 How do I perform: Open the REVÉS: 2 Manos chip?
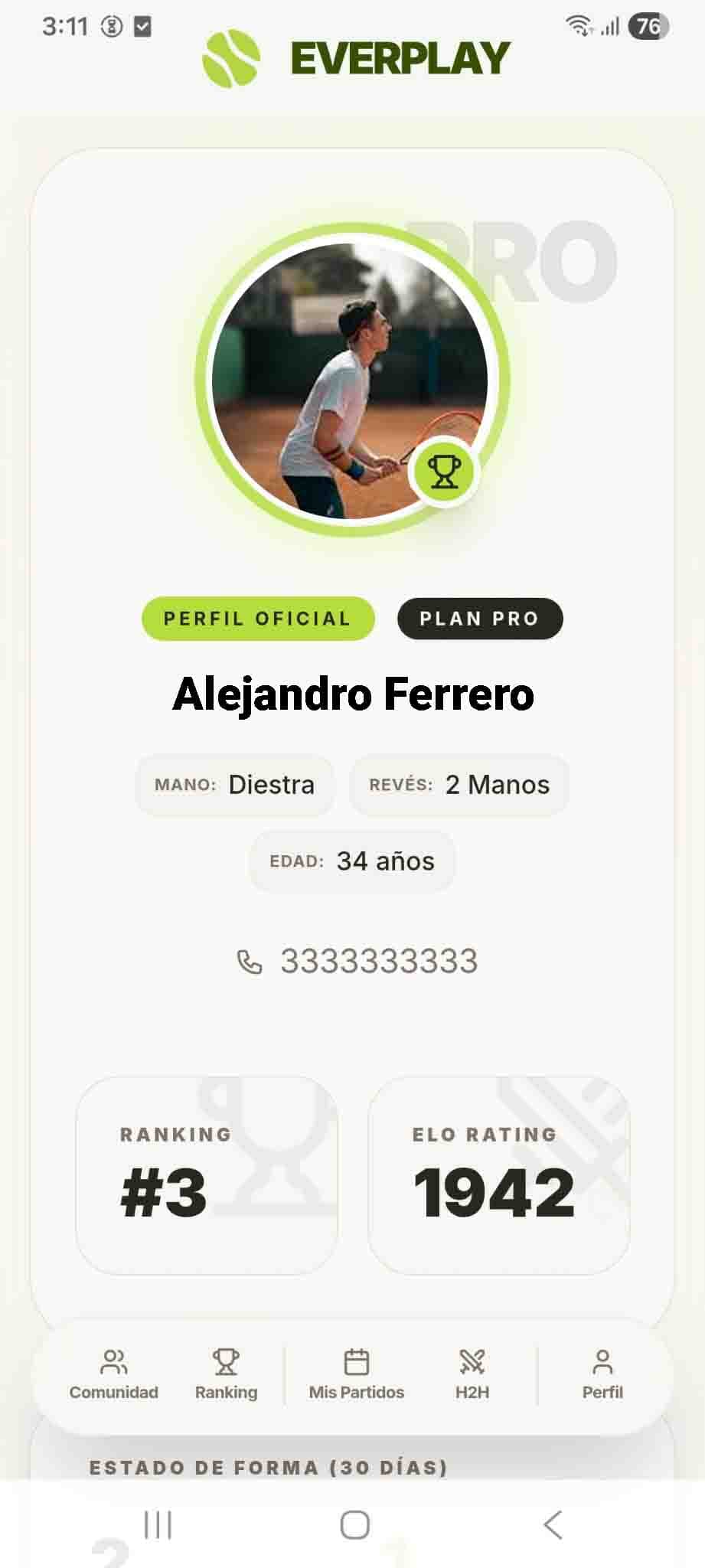(x=459, y=784)
